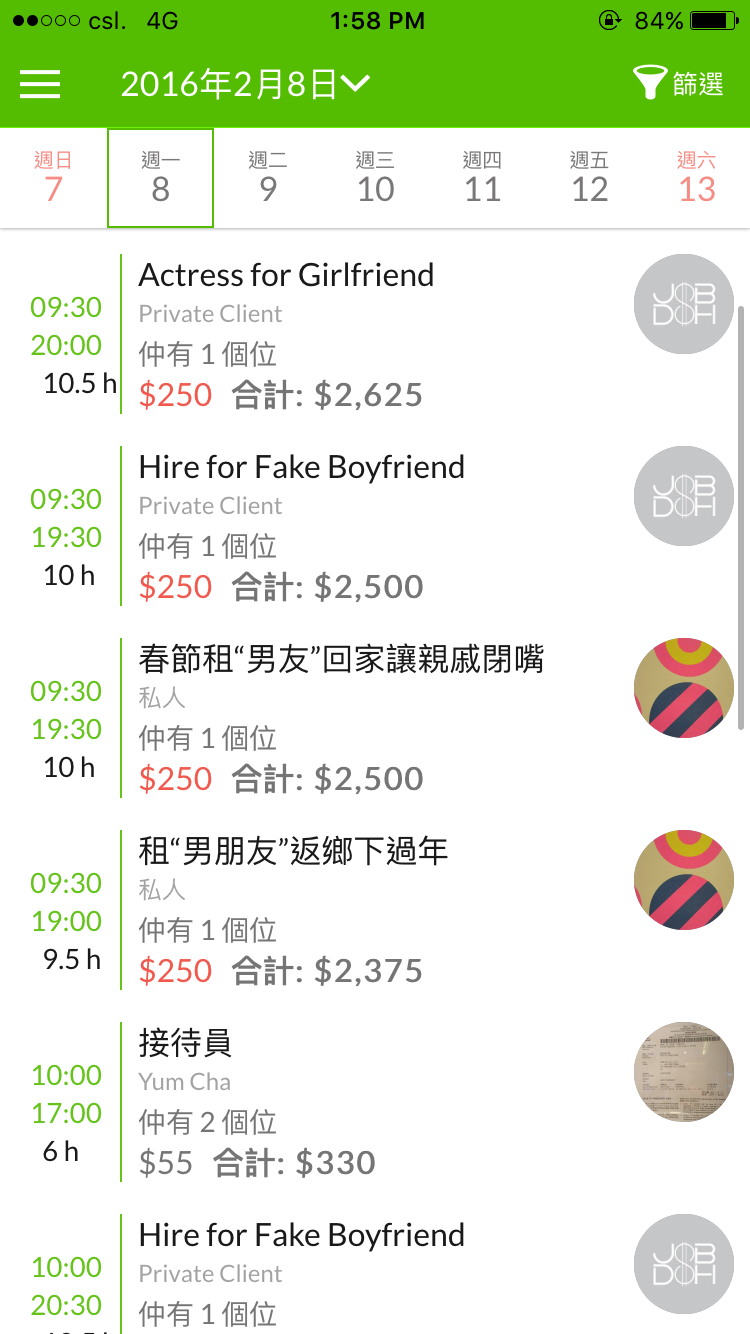Click the striped avatar beside 租"男朋友"返鄉下過年
Viewport: 750px width, 1334px height.
point(683,880)
